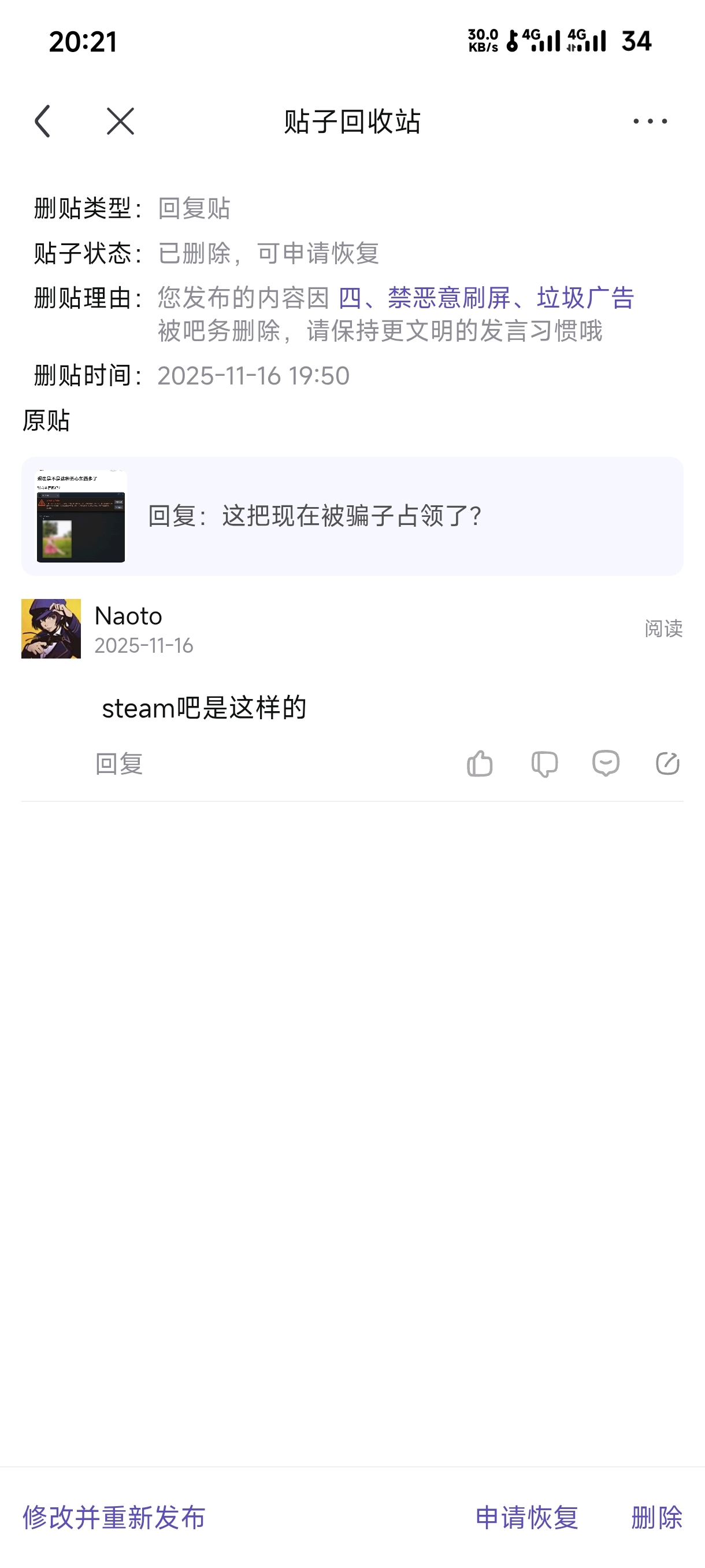Tap 阅读 next to Naoto's post
The image size is (705, 1568).
[663, 628]
